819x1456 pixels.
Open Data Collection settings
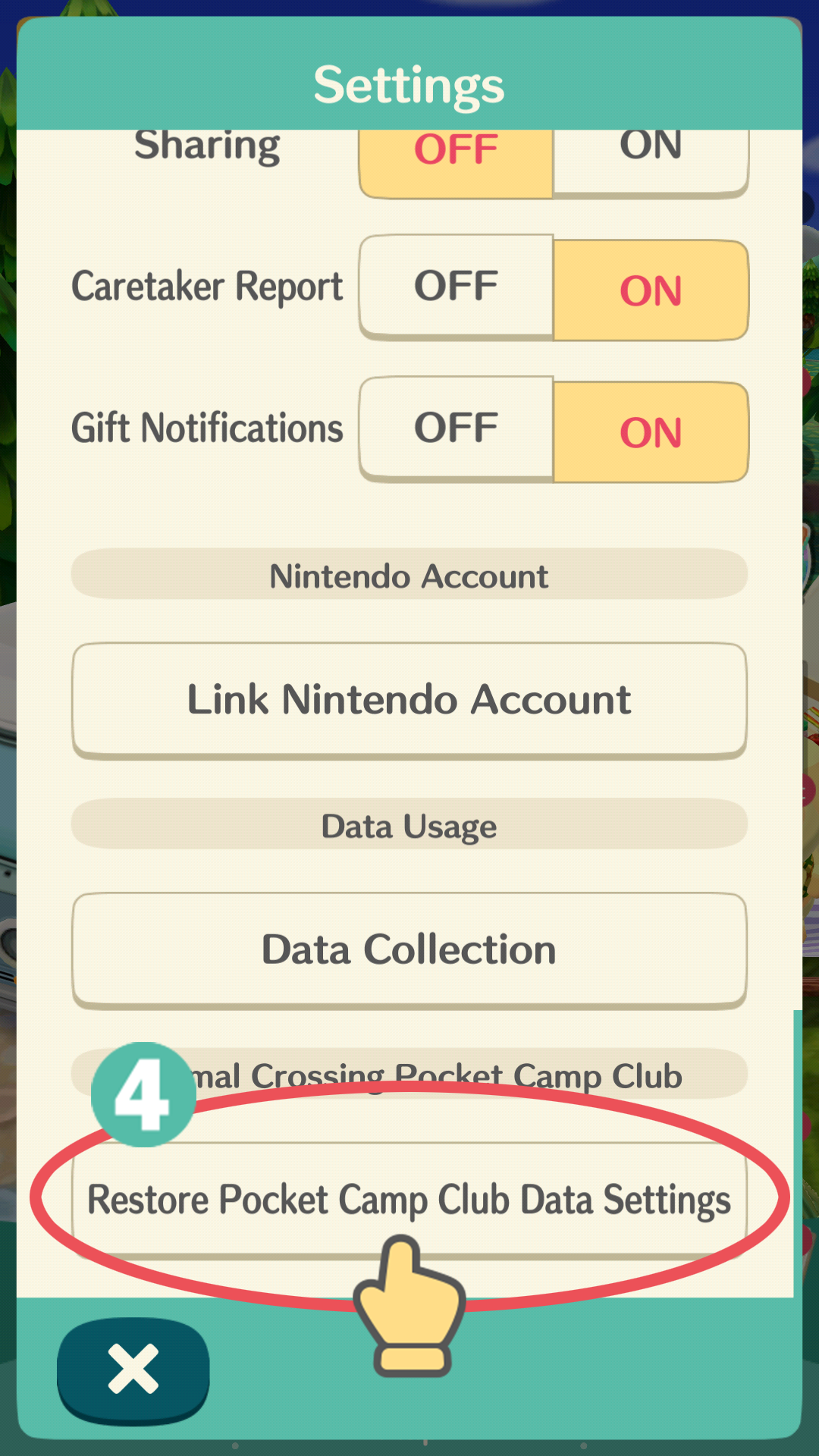click(409, 949)
